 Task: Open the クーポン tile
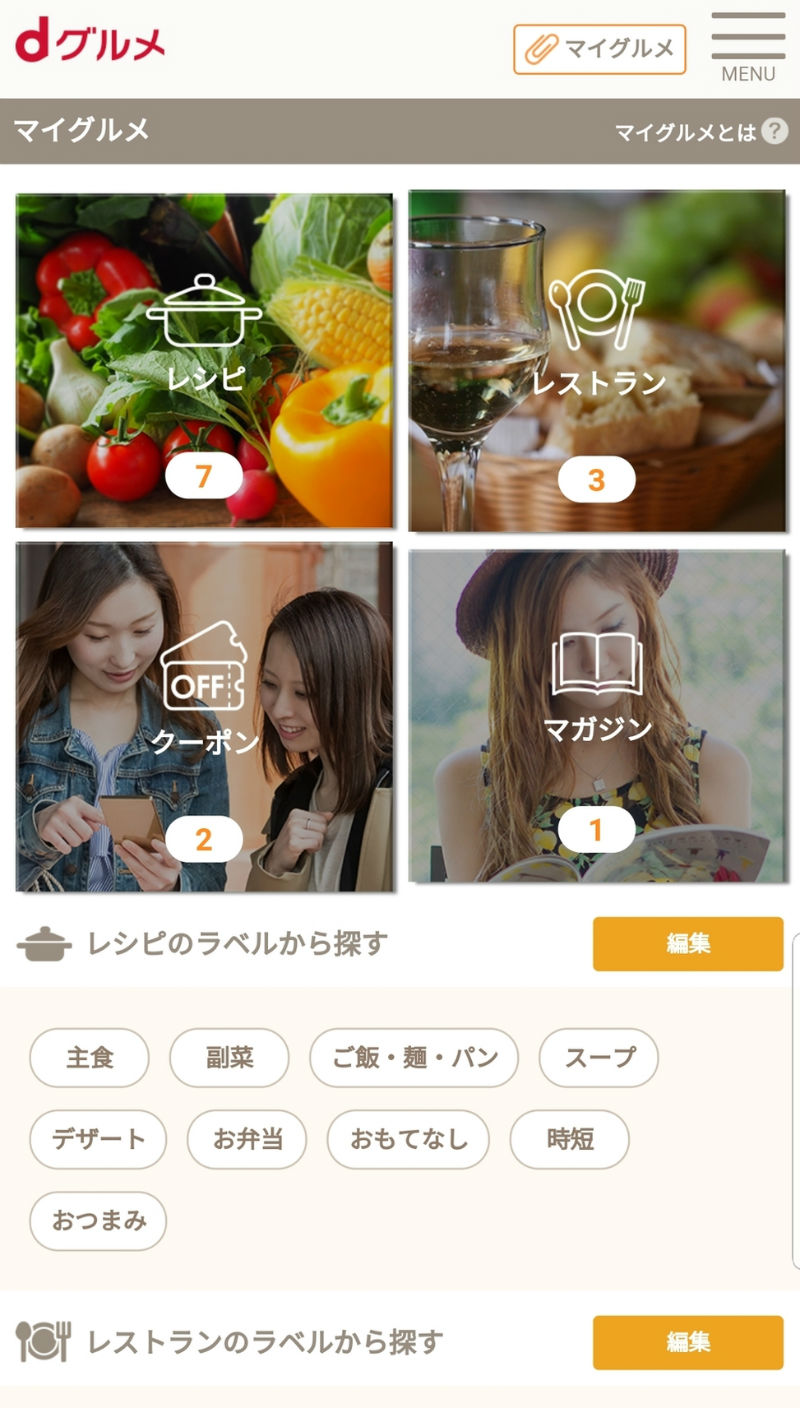tap(204, 717)
